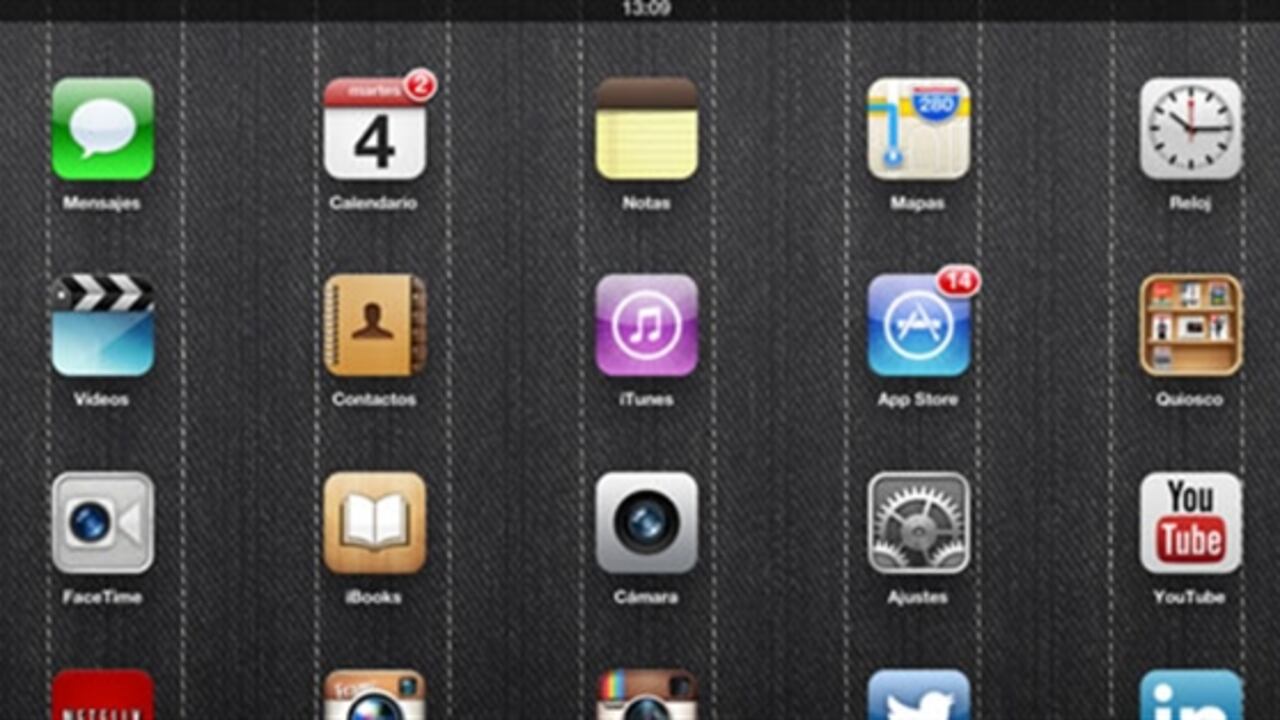
Task: Open the Quiosco newsstand
Action: coord(1190,325)
